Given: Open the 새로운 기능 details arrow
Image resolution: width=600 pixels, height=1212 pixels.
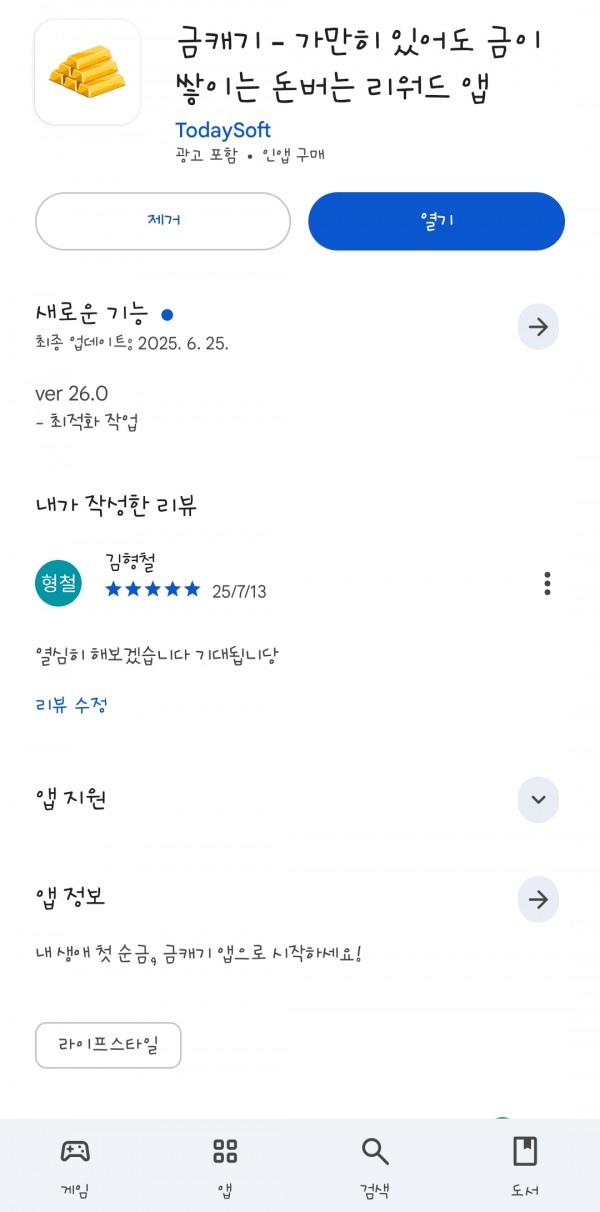Looking at the screenshot, I should [x=538, y=326].
